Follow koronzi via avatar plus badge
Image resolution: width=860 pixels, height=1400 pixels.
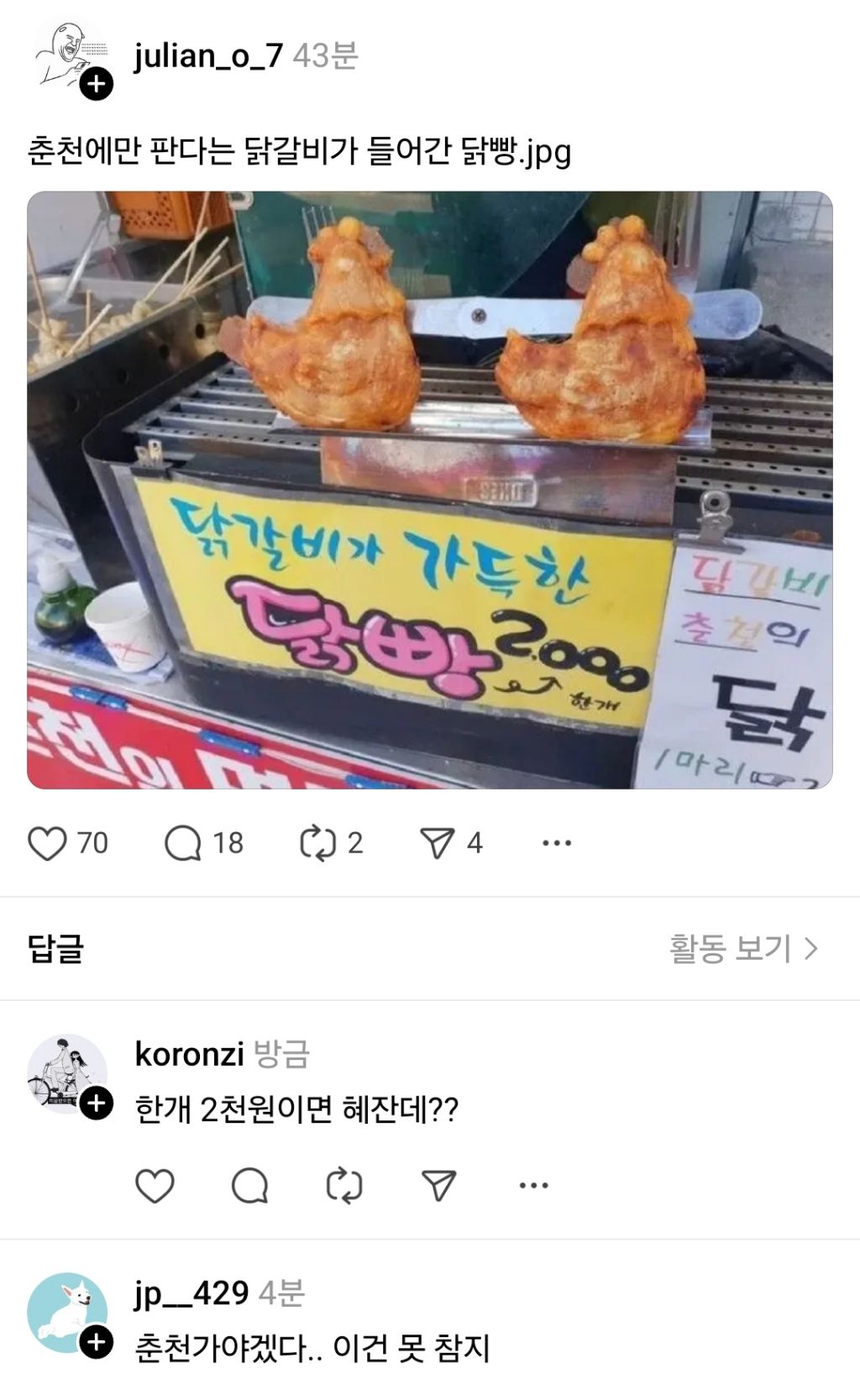pyautogui.click(x=97, y=1104)
